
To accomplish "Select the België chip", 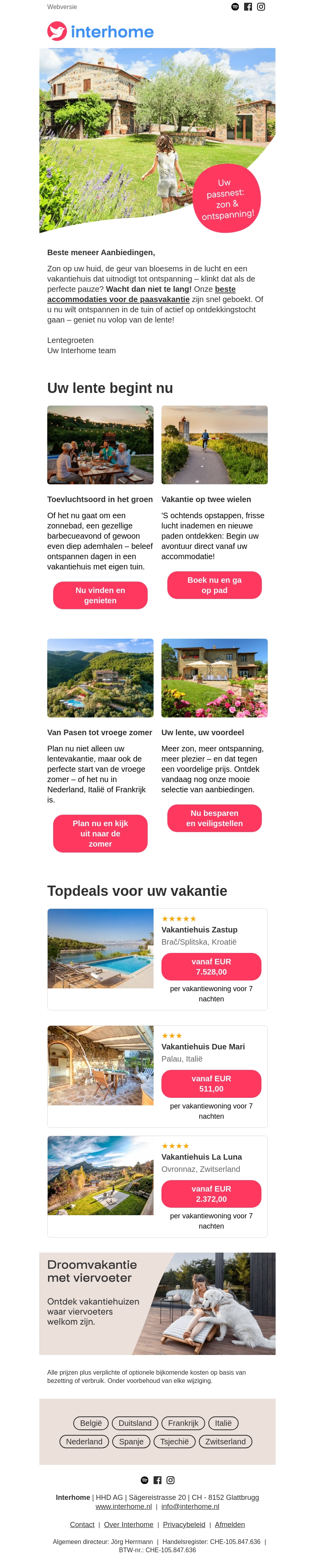I will point(91,1423).
